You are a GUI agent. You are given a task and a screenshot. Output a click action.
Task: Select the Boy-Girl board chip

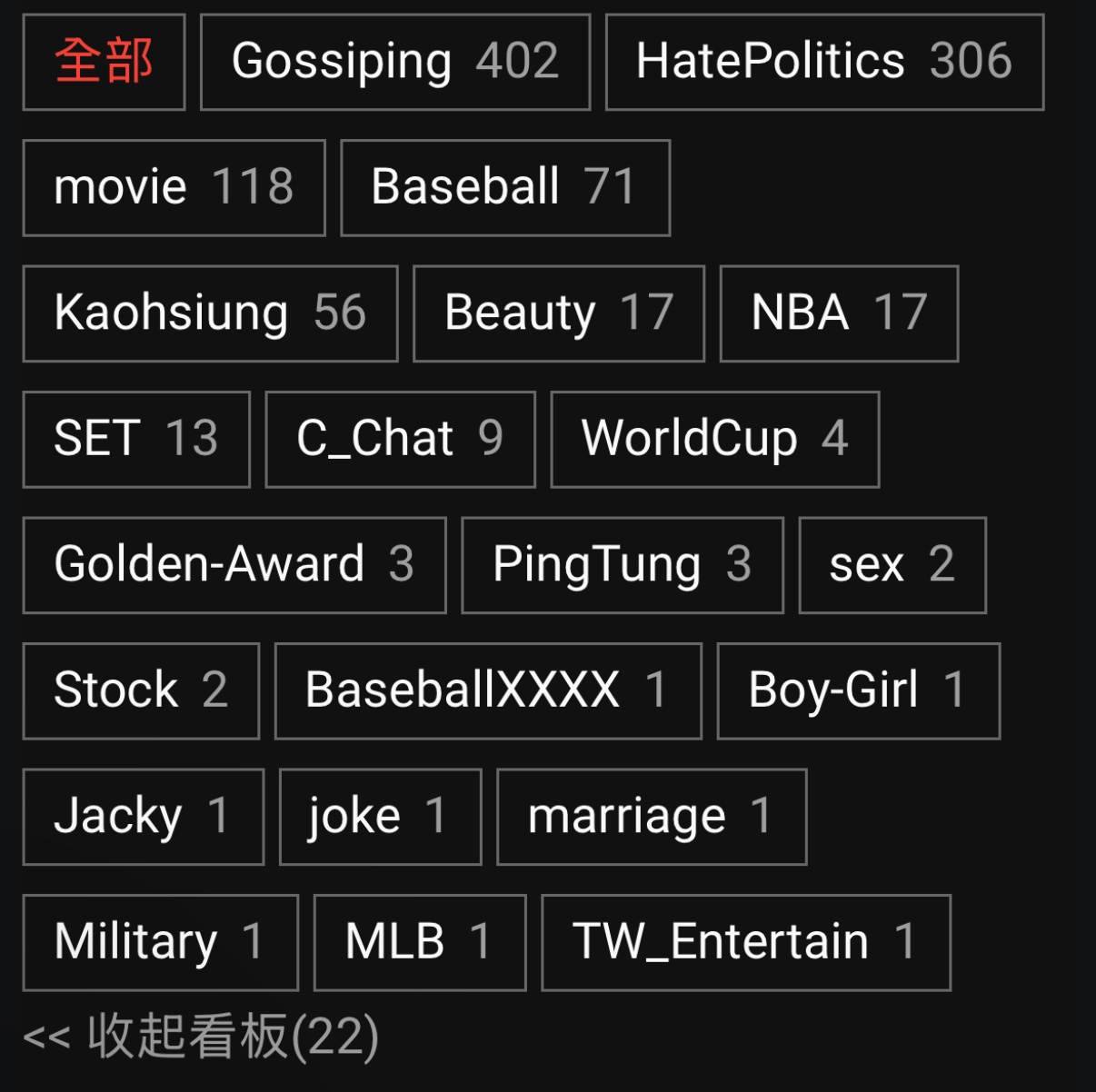pyautogui.click(x=859, y=690)
